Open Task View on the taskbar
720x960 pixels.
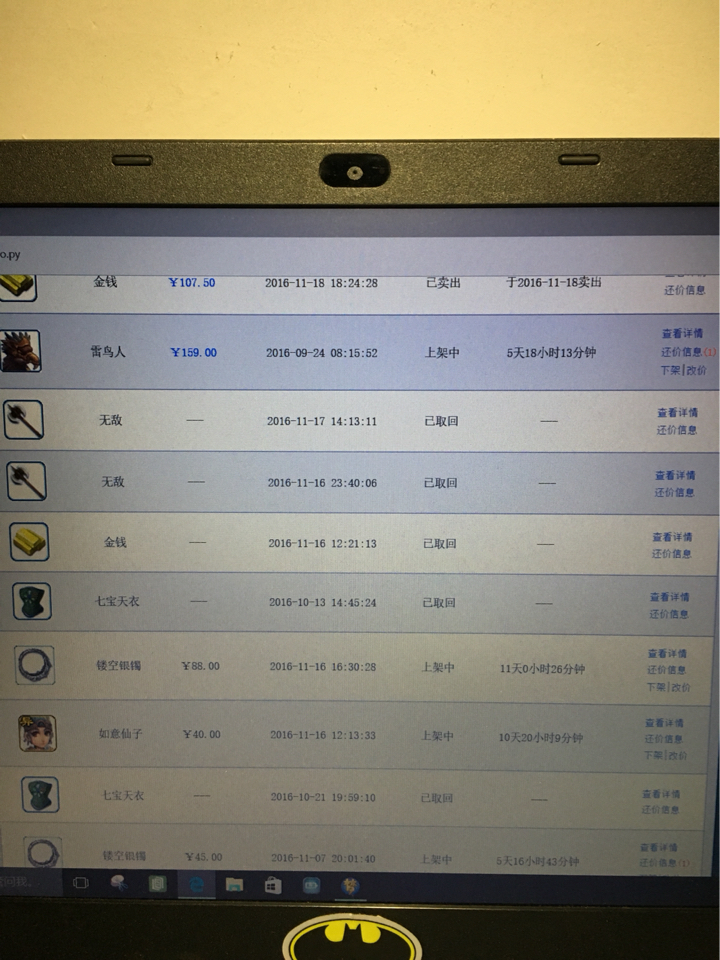(80, 883)
